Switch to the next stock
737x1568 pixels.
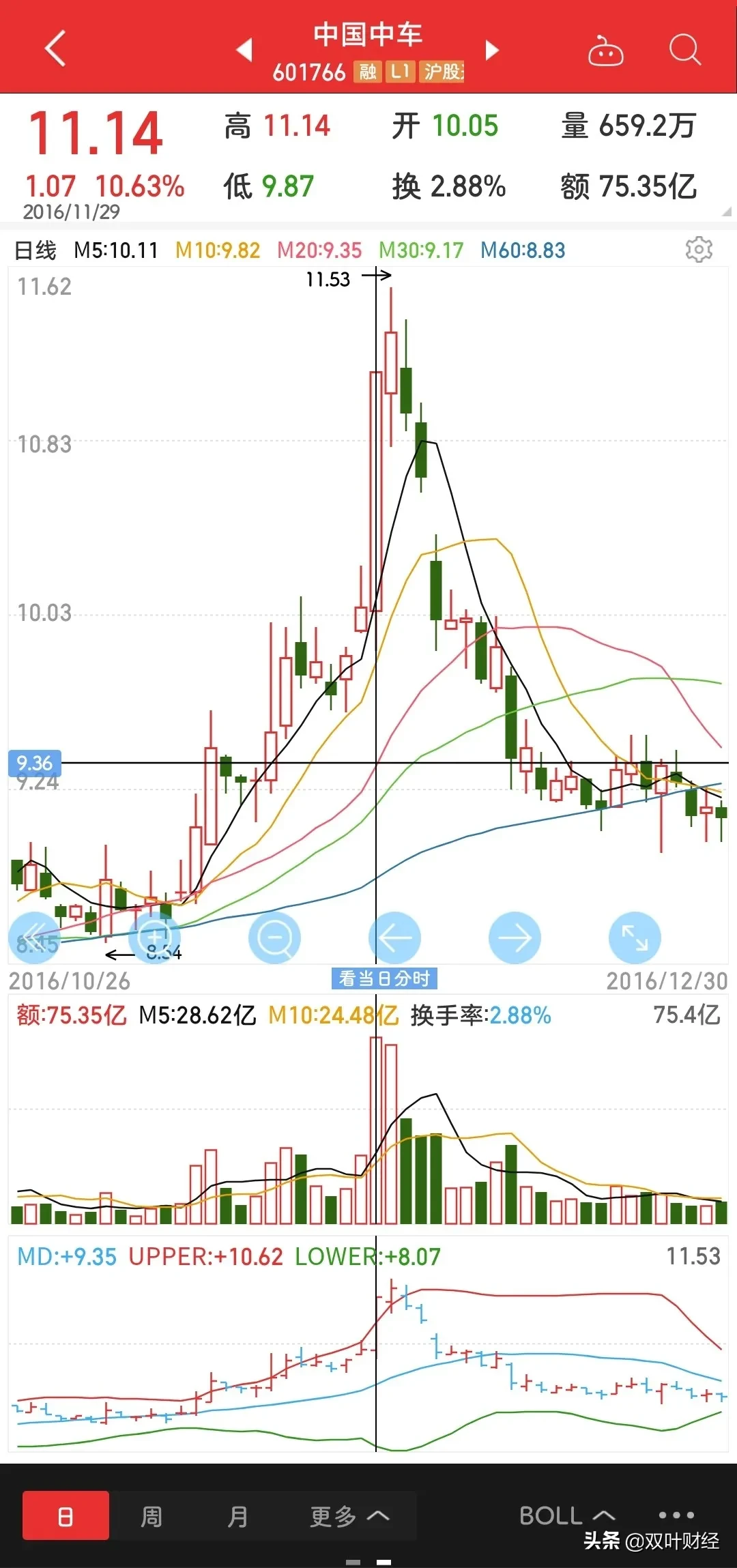492,50
